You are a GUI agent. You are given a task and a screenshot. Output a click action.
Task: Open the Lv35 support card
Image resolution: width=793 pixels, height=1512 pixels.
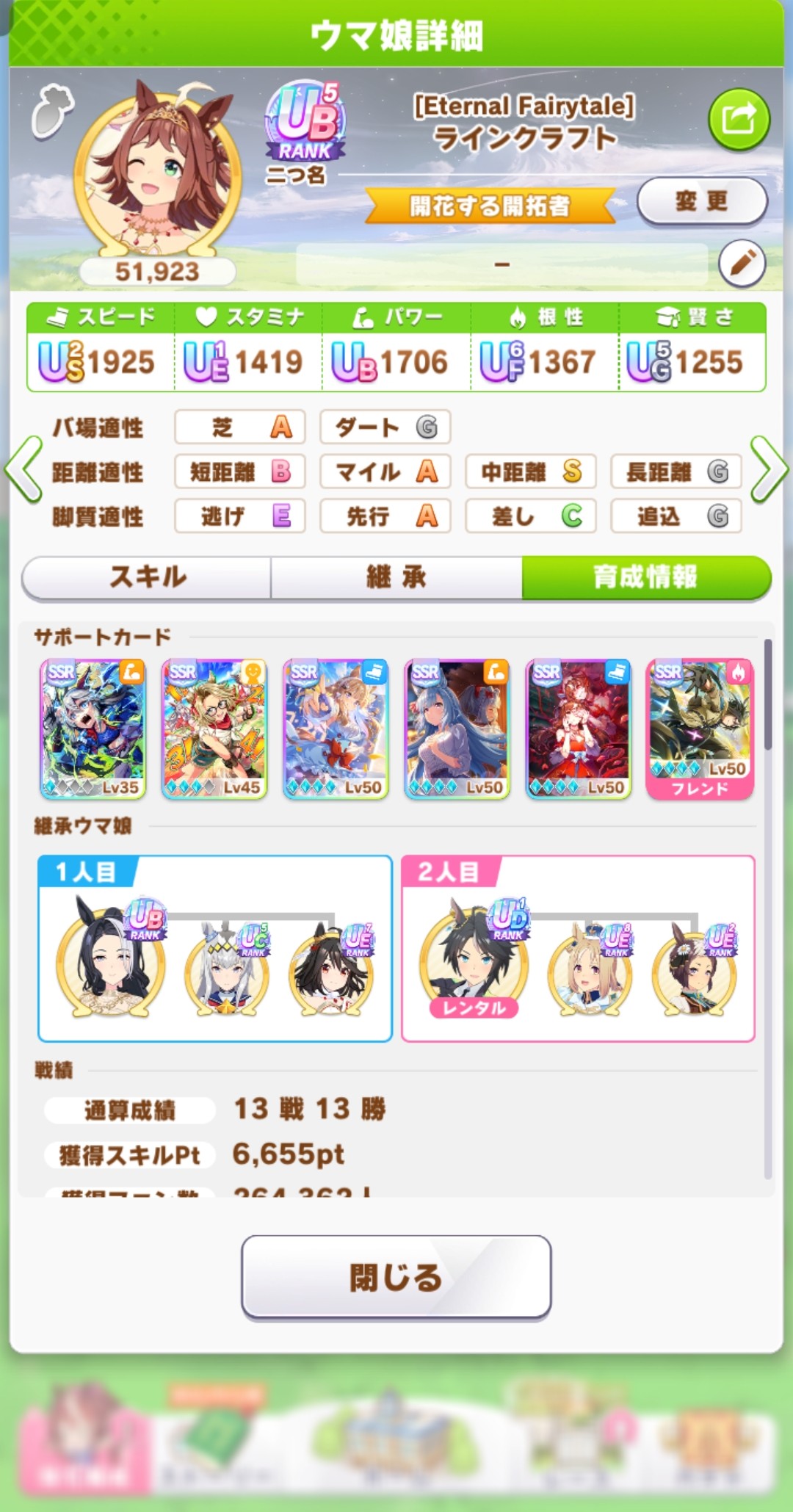[93, 728]
